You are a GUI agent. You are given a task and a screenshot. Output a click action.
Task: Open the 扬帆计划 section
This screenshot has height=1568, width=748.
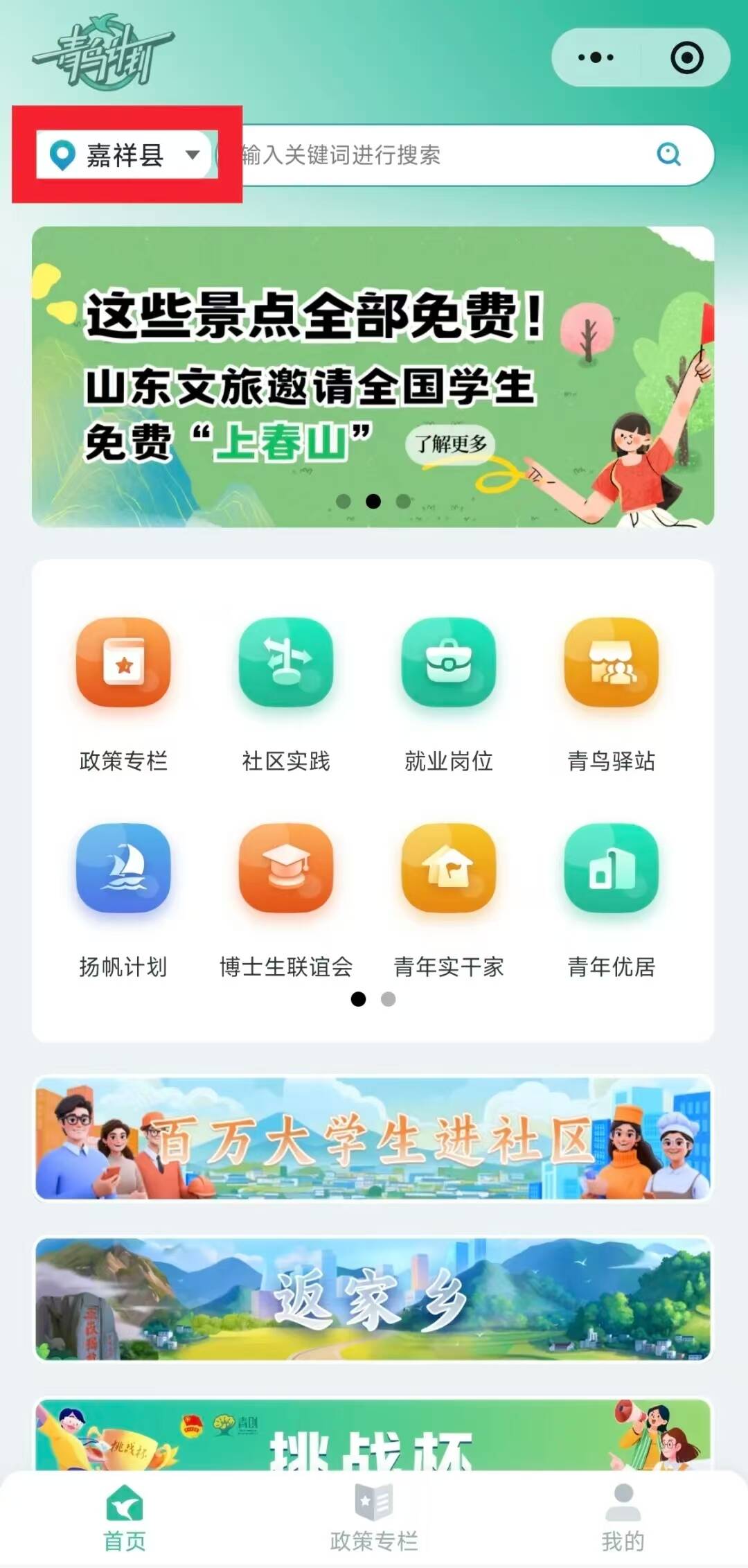(123, 899)
